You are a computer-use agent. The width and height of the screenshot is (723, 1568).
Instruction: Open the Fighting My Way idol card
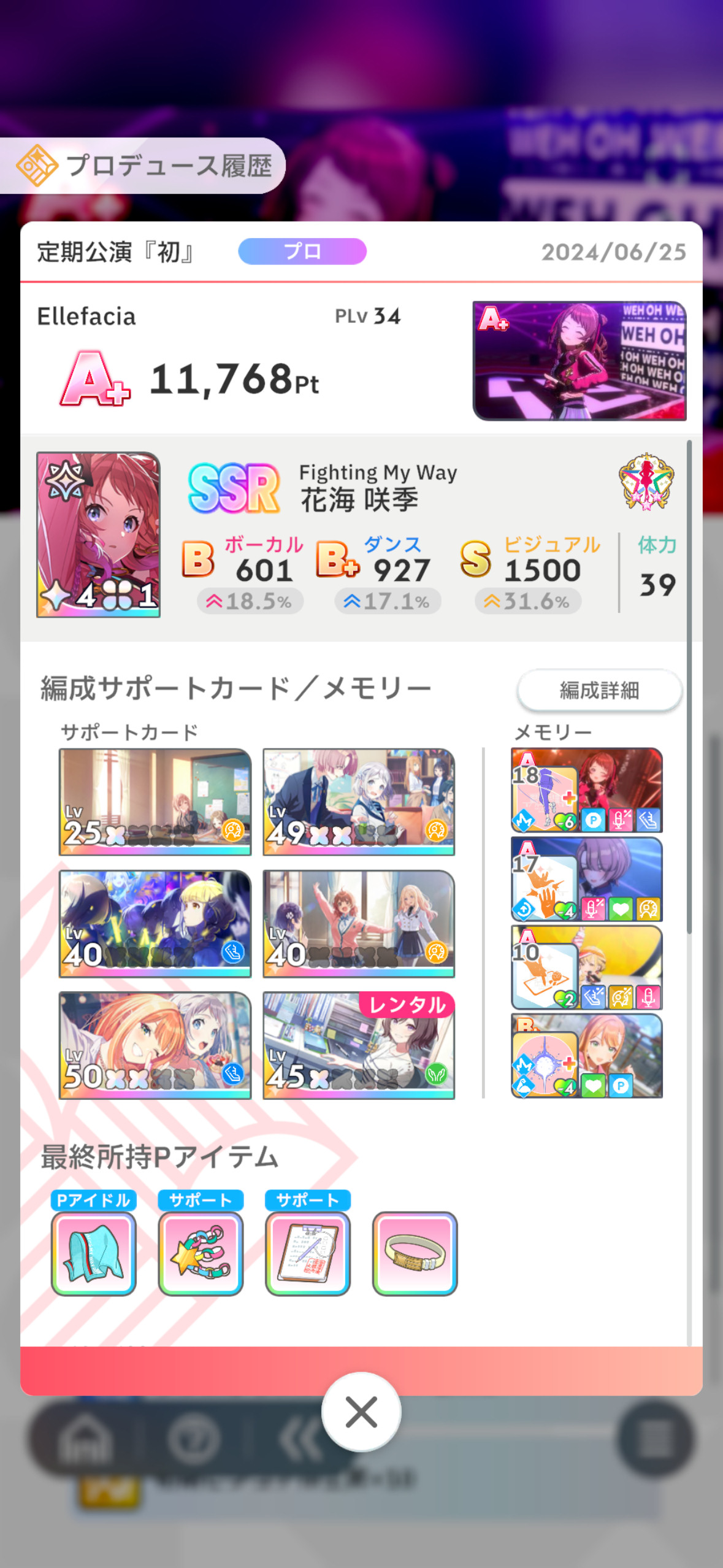(x=99, y=534)
